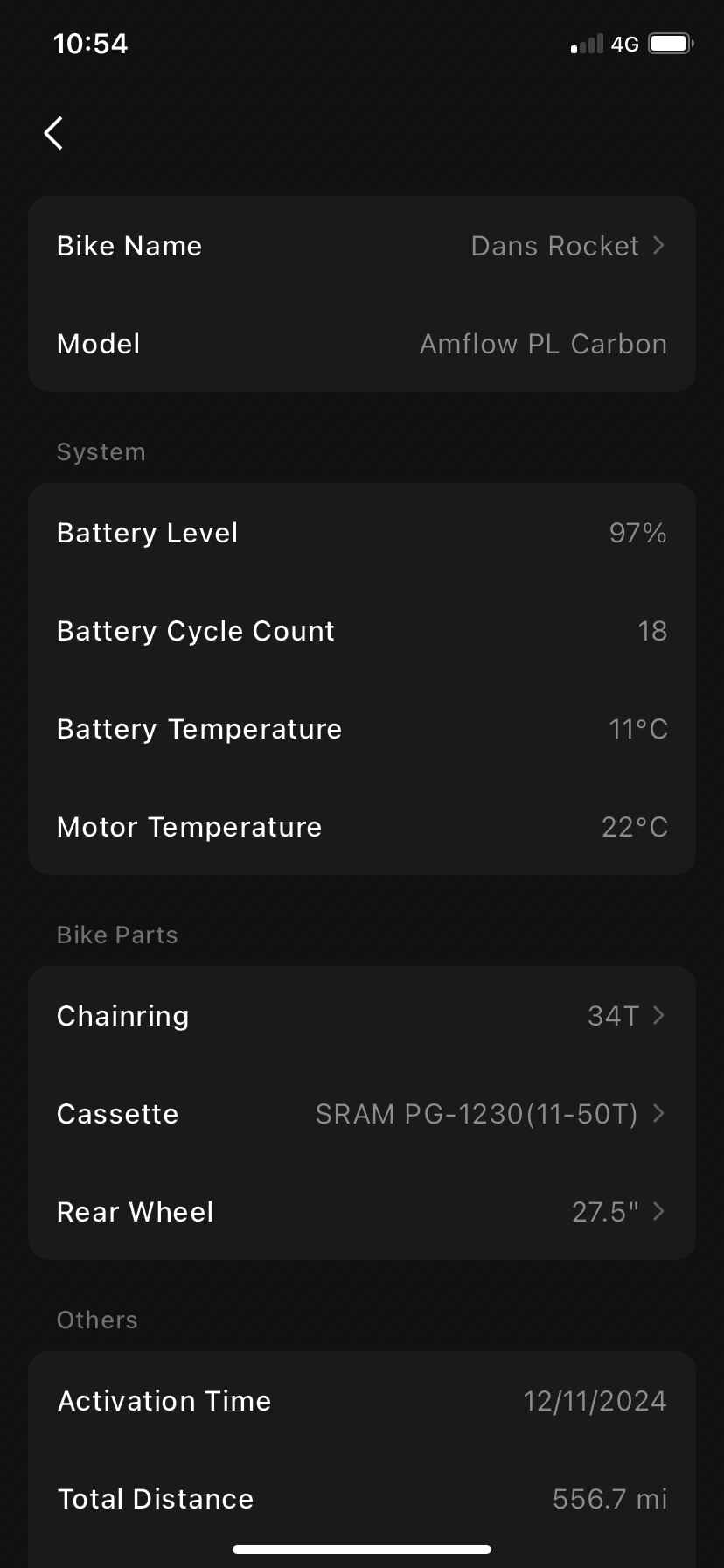
Task: Open the Cassette SRAM PG-1230 setting
Action: click(362, 1114)
